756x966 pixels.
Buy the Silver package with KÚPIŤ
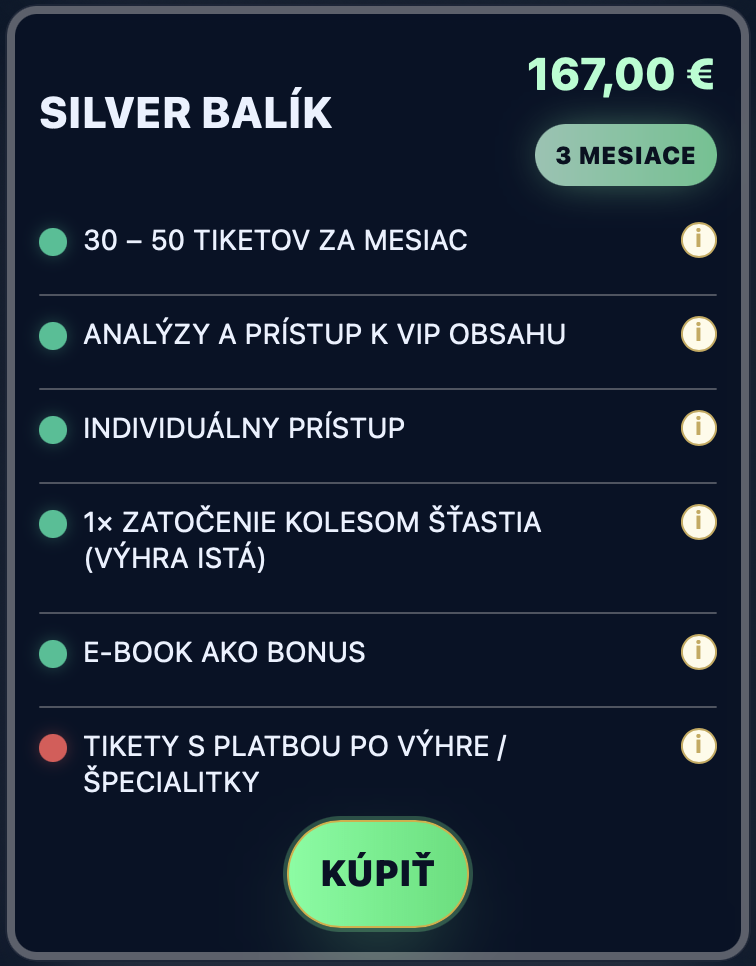(x=378, y=874)
